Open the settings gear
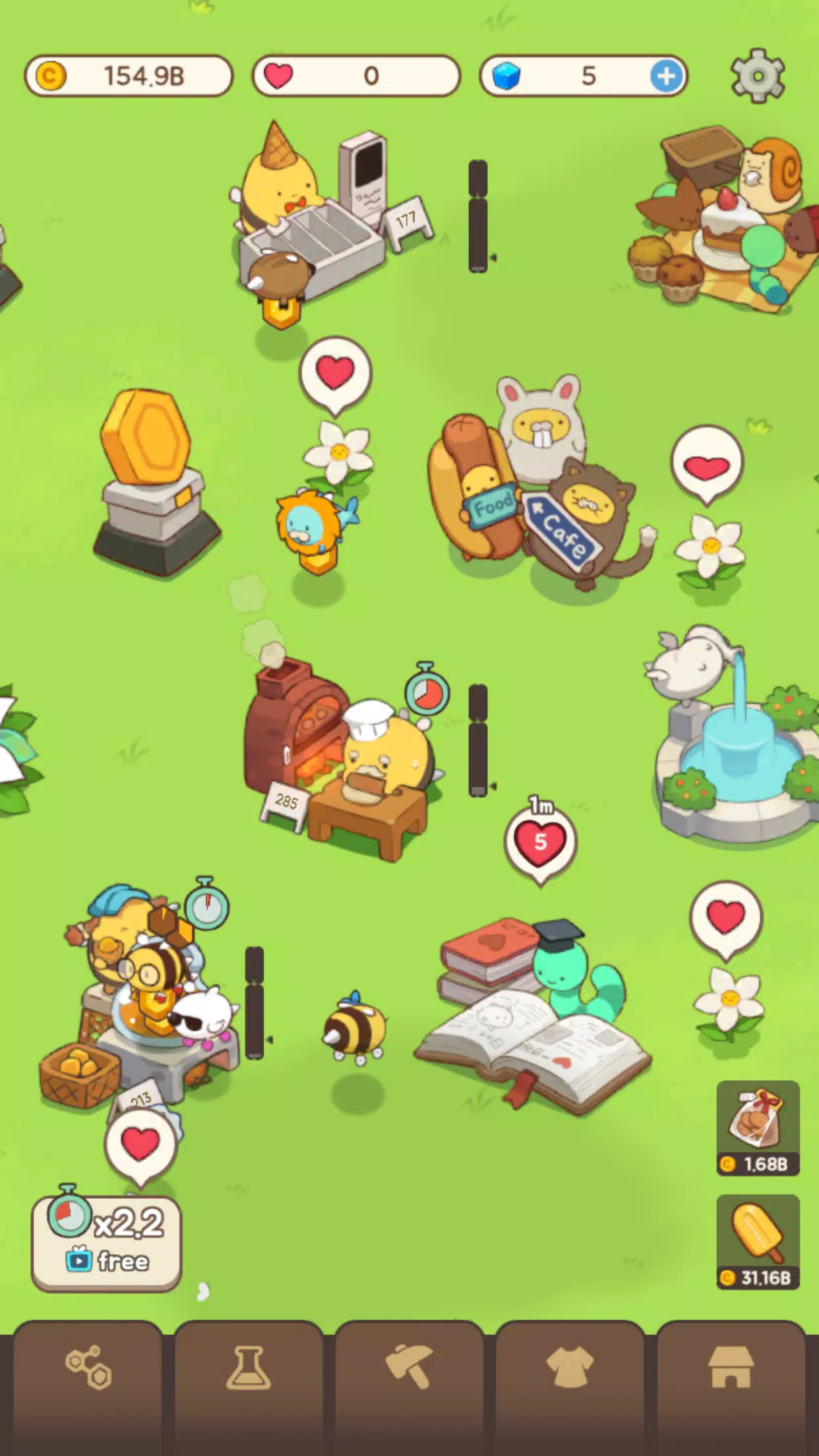This screenshot has height=1456, width=819. point(758,76)
